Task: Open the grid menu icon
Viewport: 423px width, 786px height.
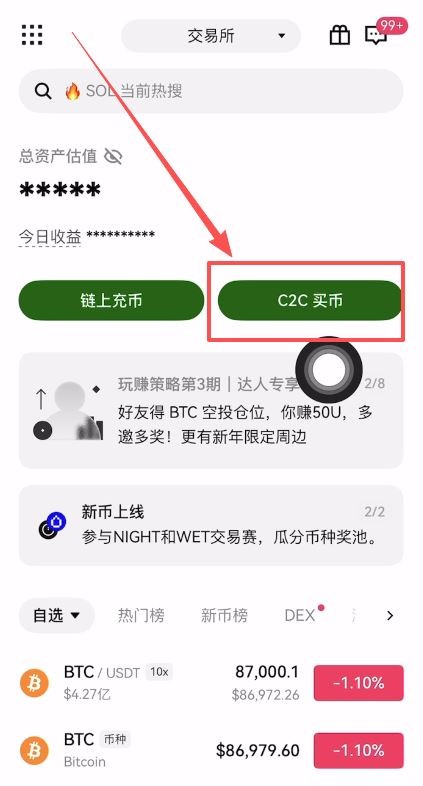Action: point(32,35)
